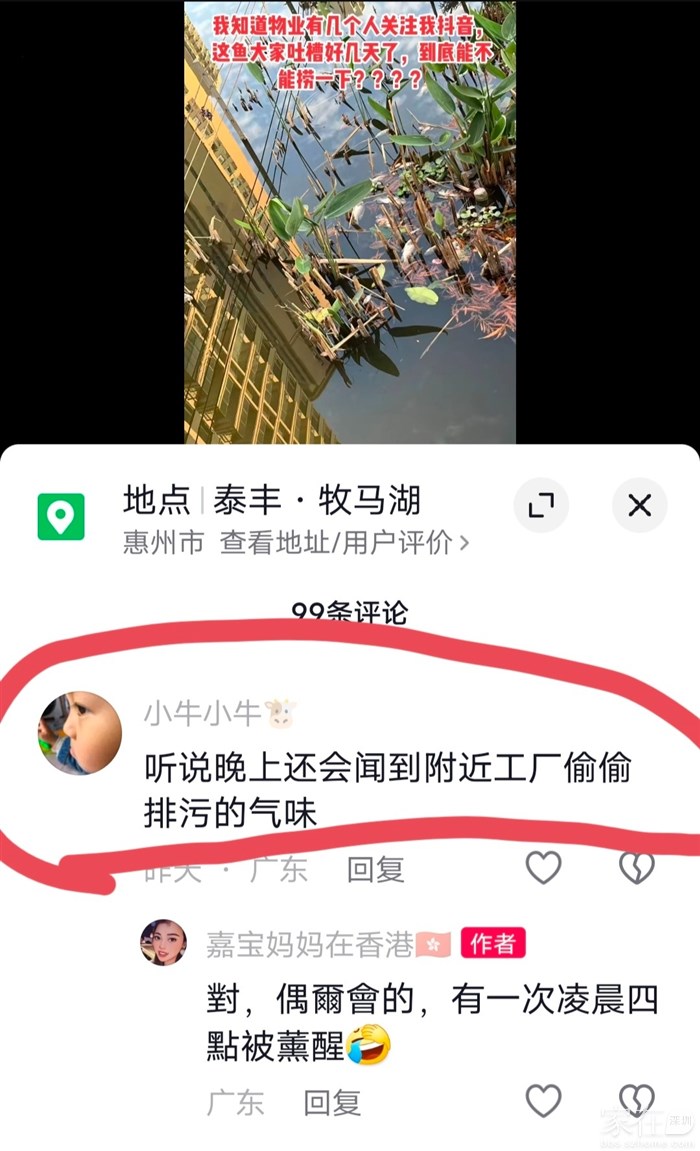700x1151 pixels.
Task: Reply to 小牛小牛's comment
Action: [x=376, y=870]
